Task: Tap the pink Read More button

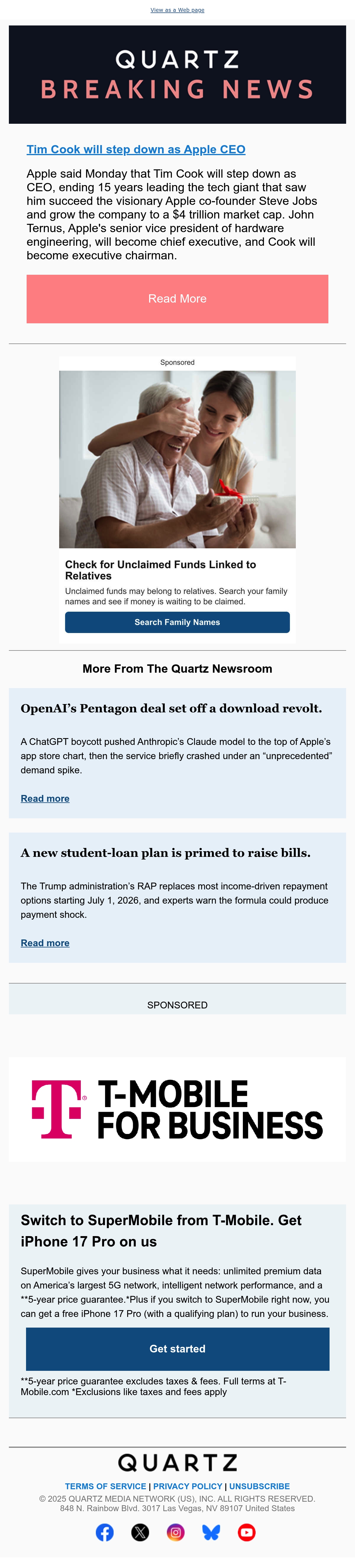Action: tap(177, 299)
